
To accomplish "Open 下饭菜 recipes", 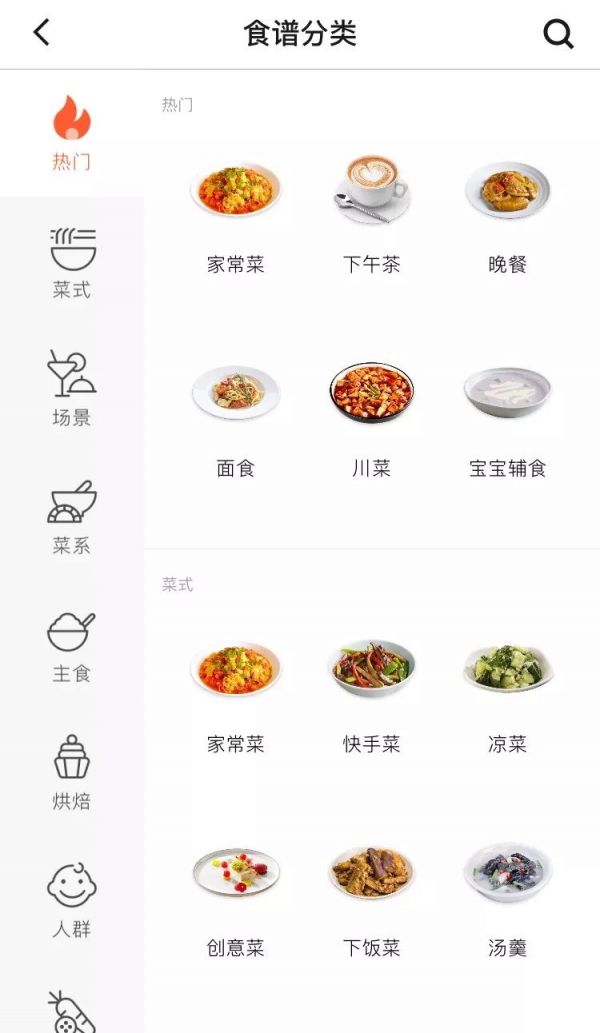I will (x=372, y=900).
